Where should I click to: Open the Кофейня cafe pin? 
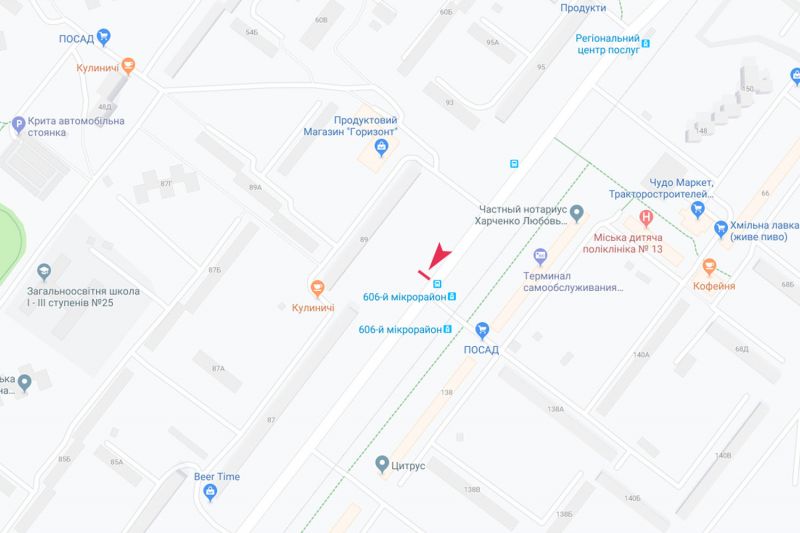pyautogui.click(x=709, y=266)
